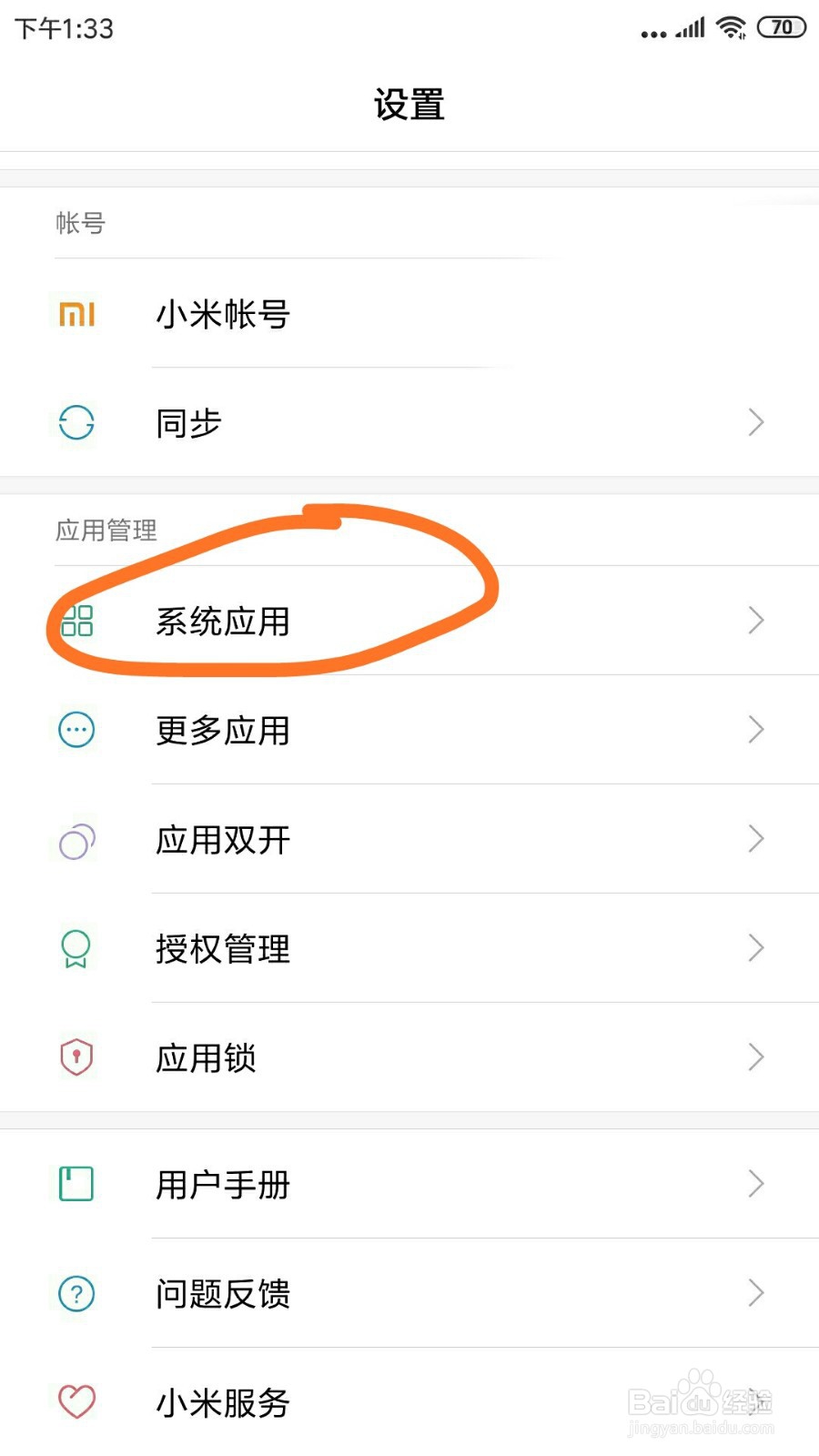Open 授权管理 using its right arrow
Image resolution: width=819 pixels, height=1456 pixels.
pos(755,948)
